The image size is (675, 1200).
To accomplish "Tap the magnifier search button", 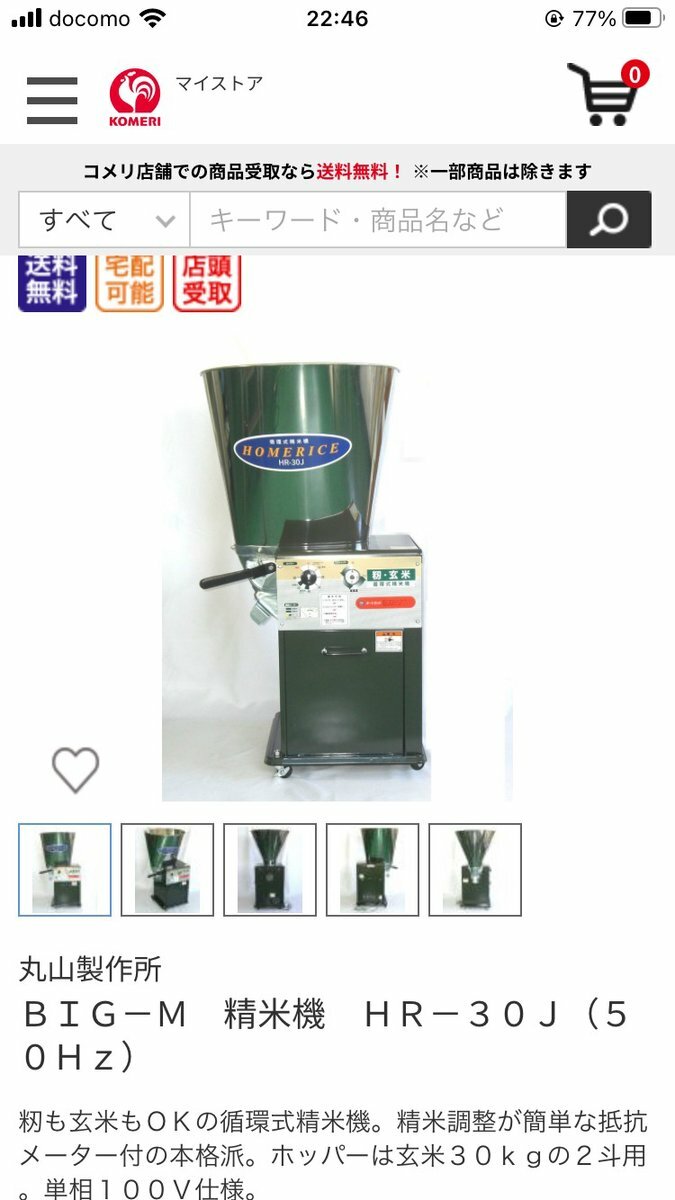I will click(x=608, y=220).
